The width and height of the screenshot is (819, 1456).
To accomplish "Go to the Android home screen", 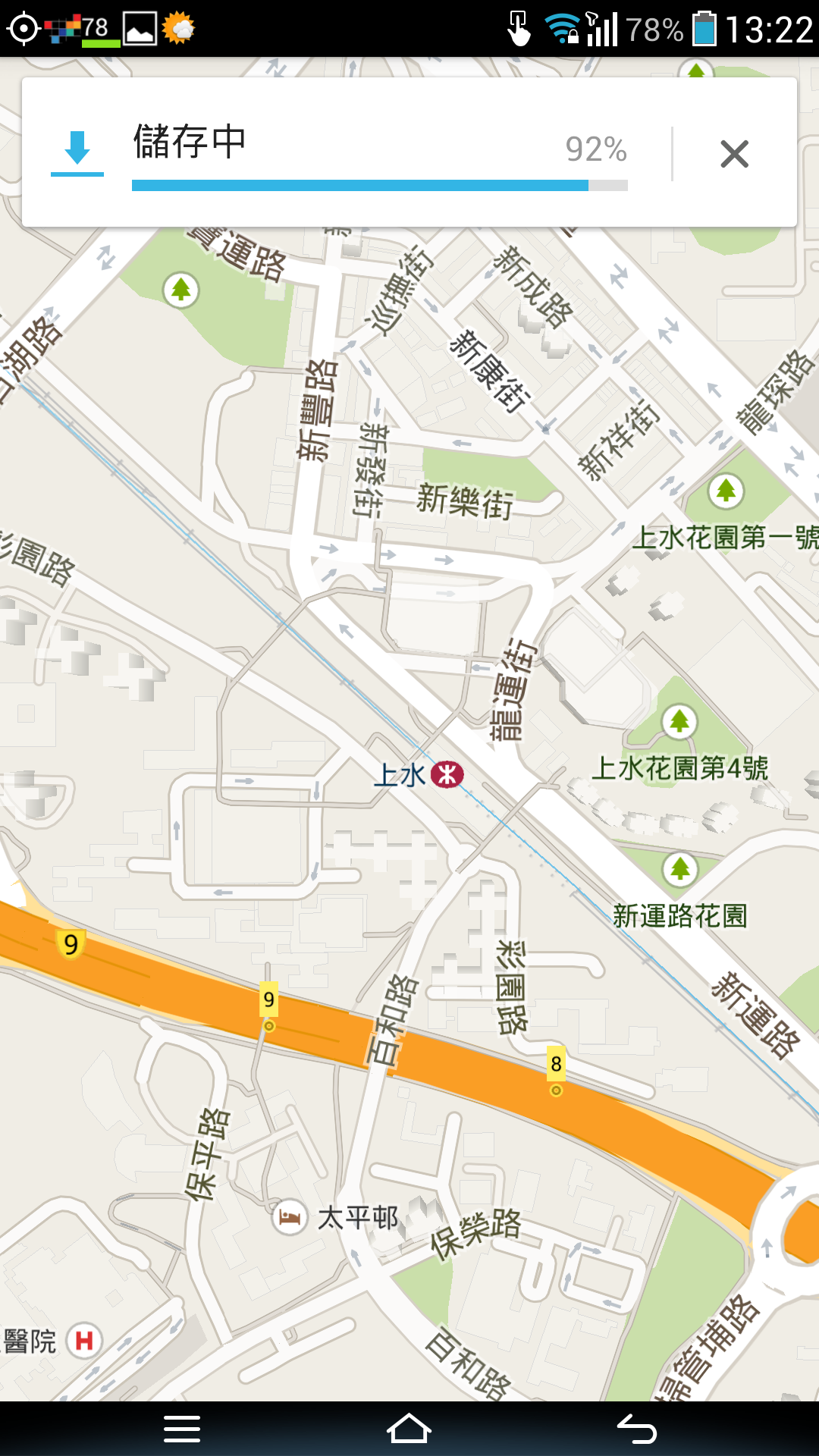I will (409, 1429).
